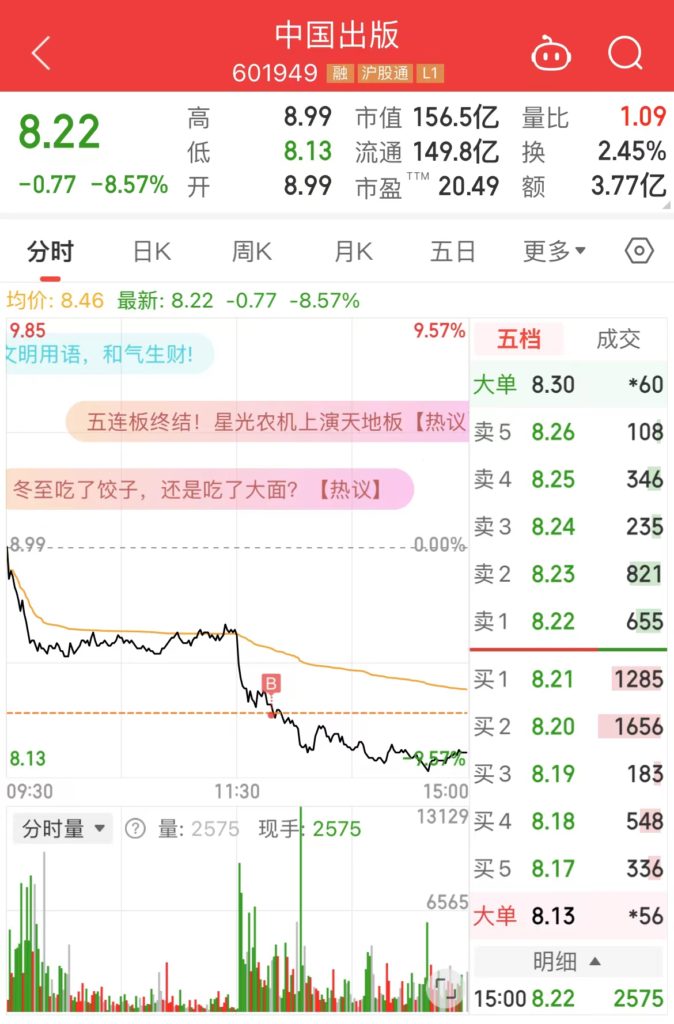Tap the B marker on the chart
Image resolution: width=674 pixels, height=1024 pixels.
click(270, 684)
